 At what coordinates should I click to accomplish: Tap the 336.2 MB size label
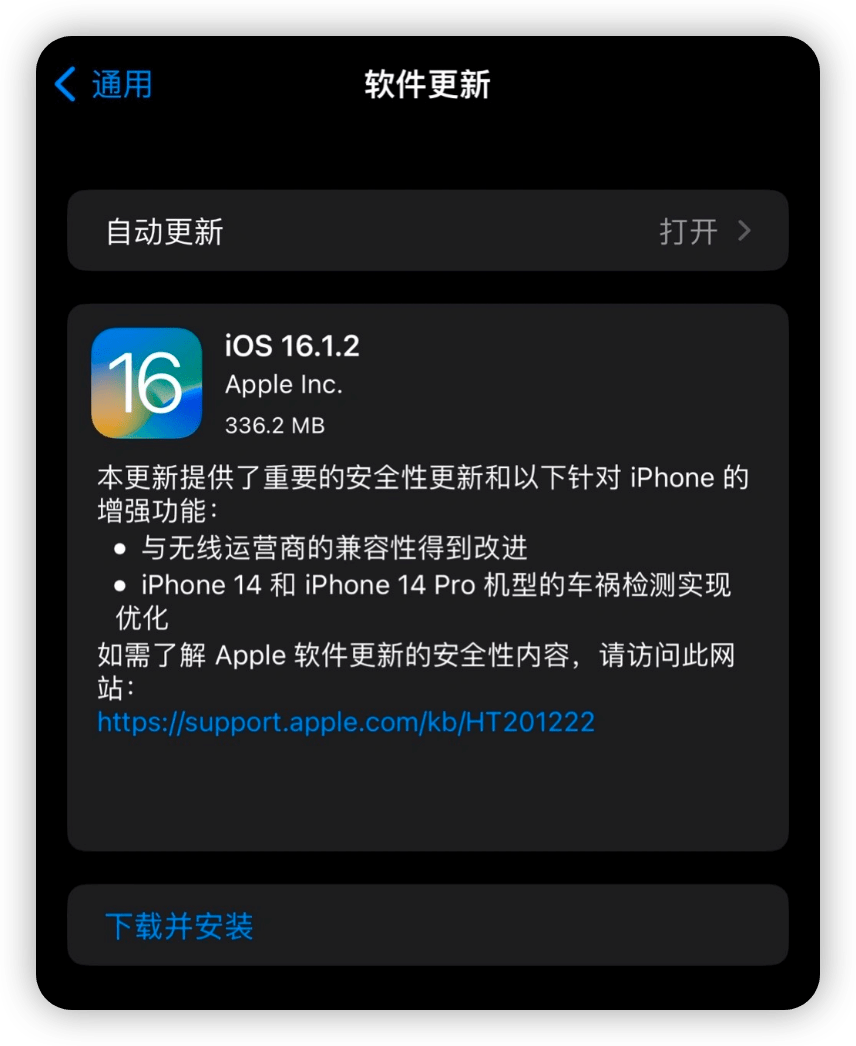[277, 423]
